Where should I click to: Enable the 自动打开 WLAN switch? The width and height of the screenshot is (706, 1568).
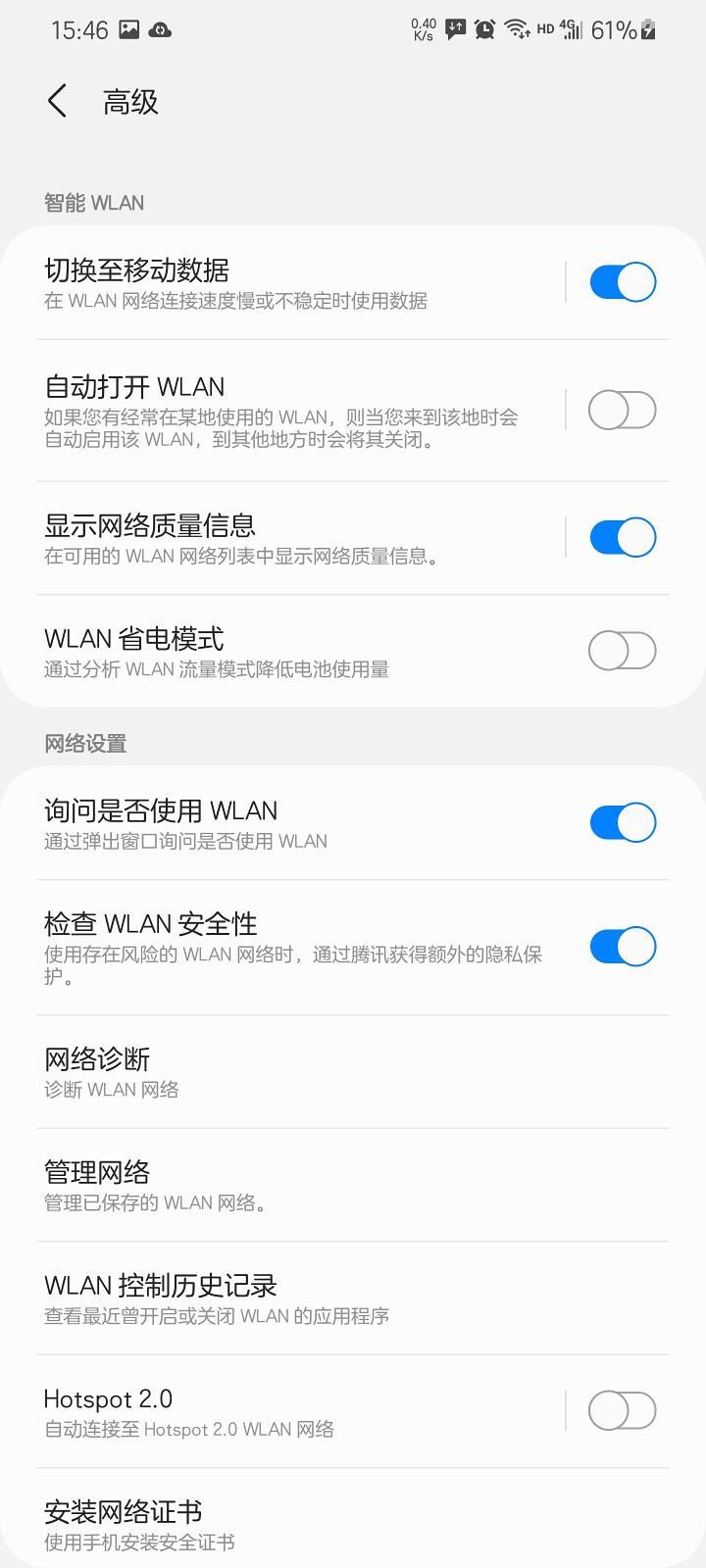[621, 410]
